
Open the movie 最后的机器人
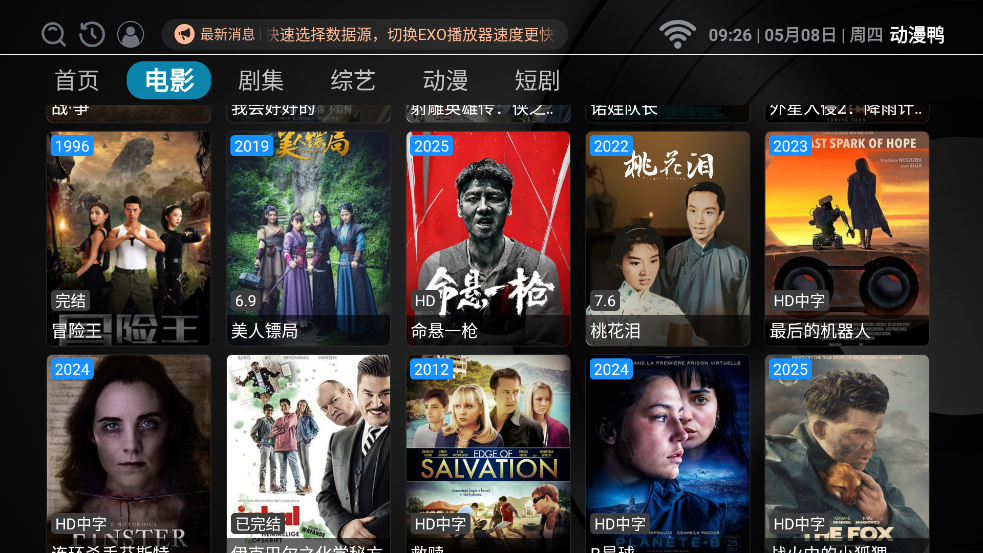click(x=847, y=238)
